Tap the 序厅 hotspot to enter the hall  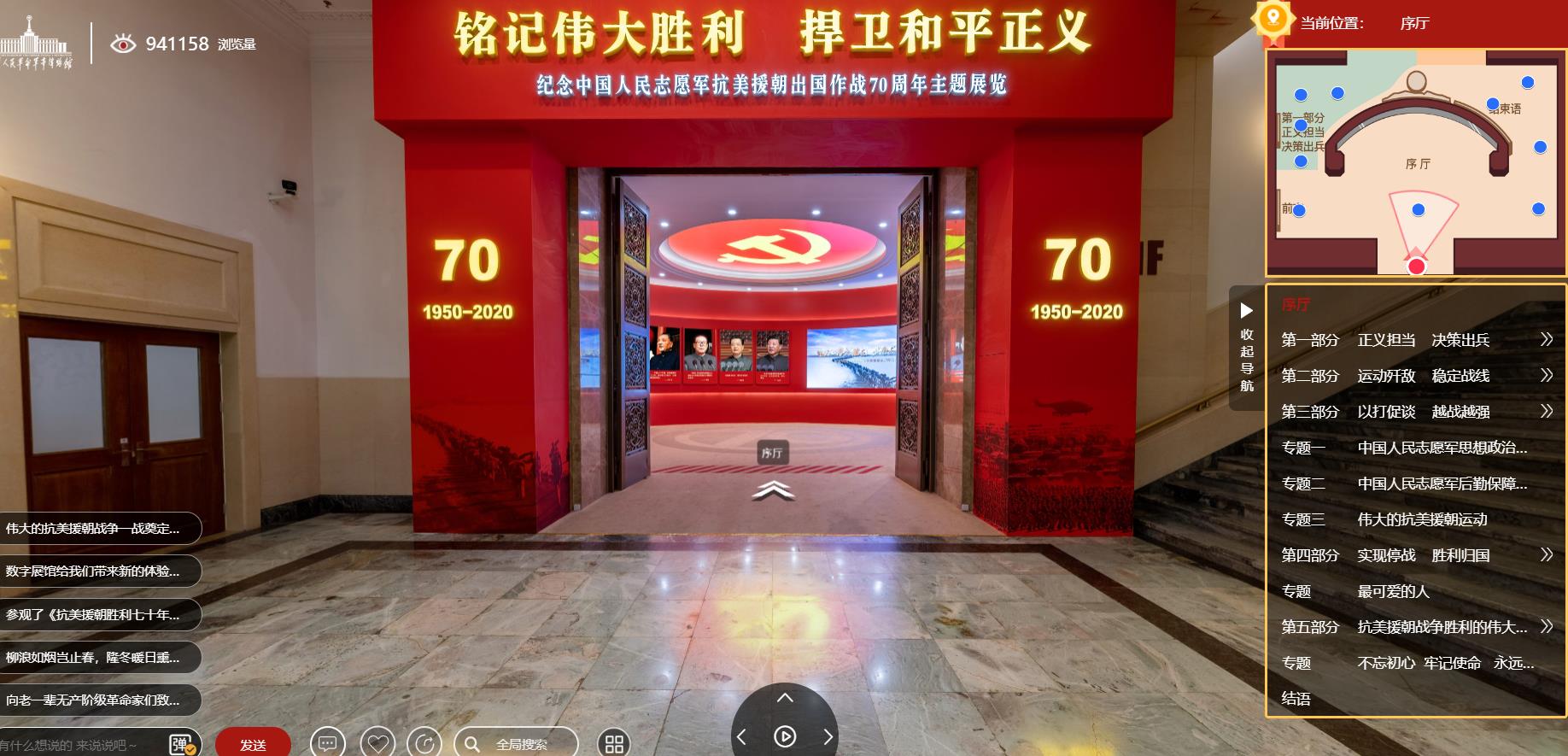(772, 454)
